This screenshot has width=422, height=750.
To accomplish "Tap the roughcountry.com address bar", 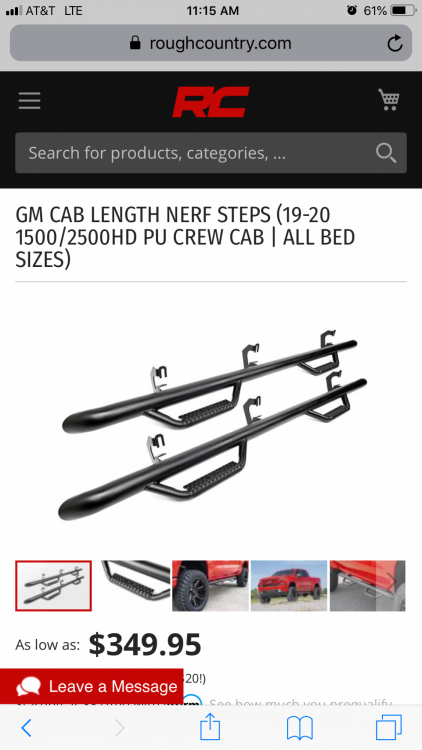I will tap(211, 43).
